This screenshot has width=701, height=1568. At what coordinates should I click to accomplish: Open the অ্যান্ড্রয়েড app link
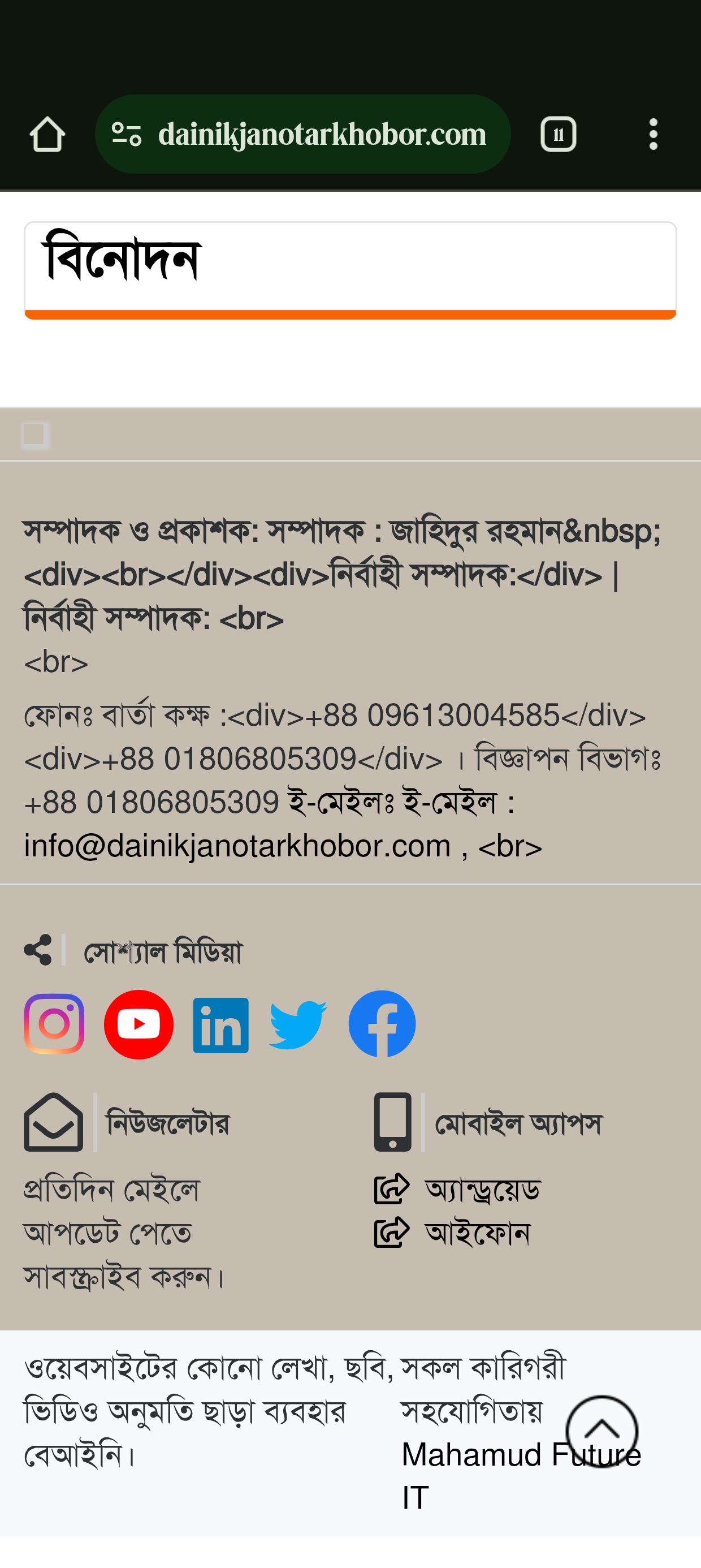coord(482,1190)
